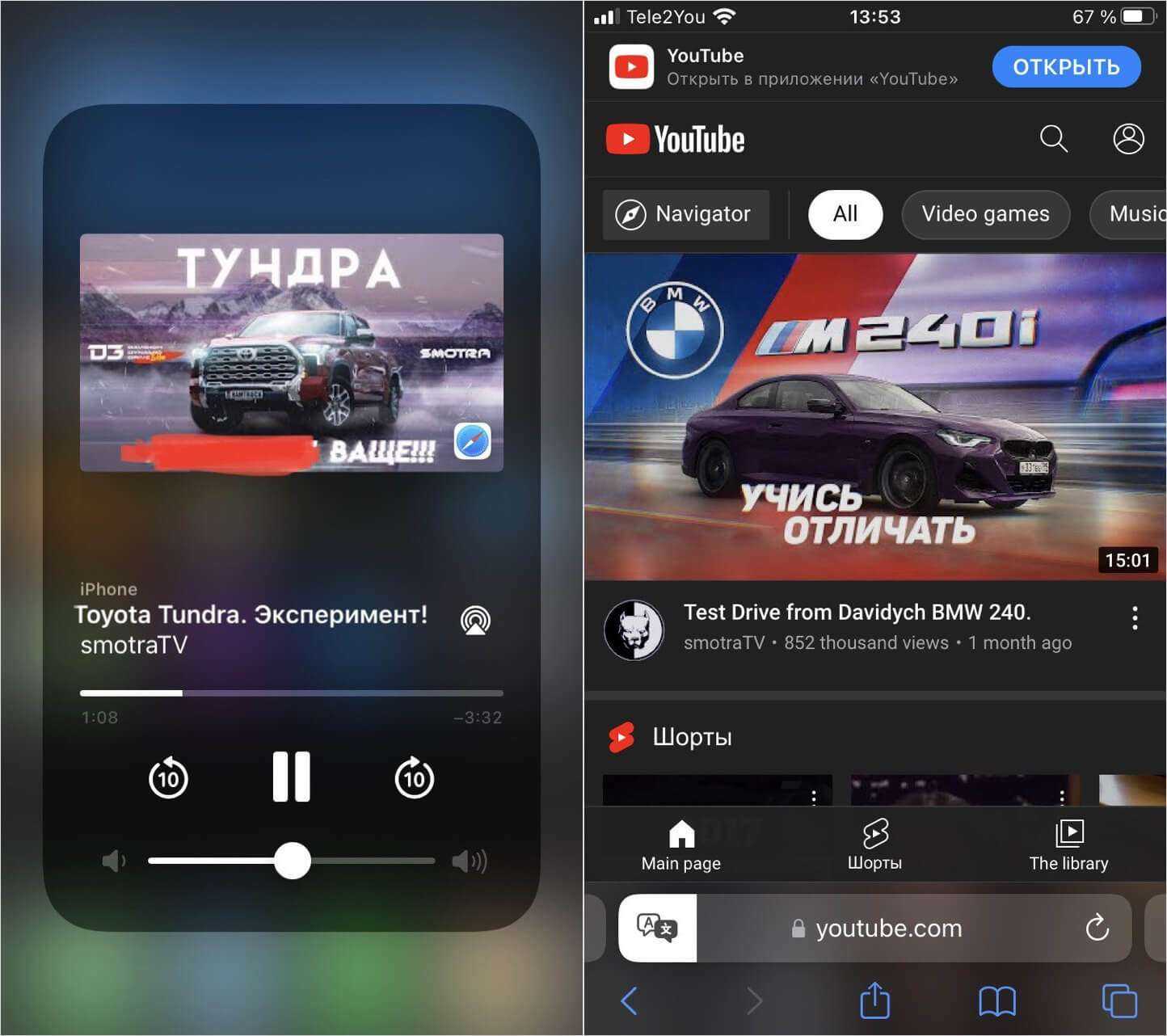The image size is (1167, 1036).
Task: Search YouTube with the magnifier icon
Action: (1053, 139)
